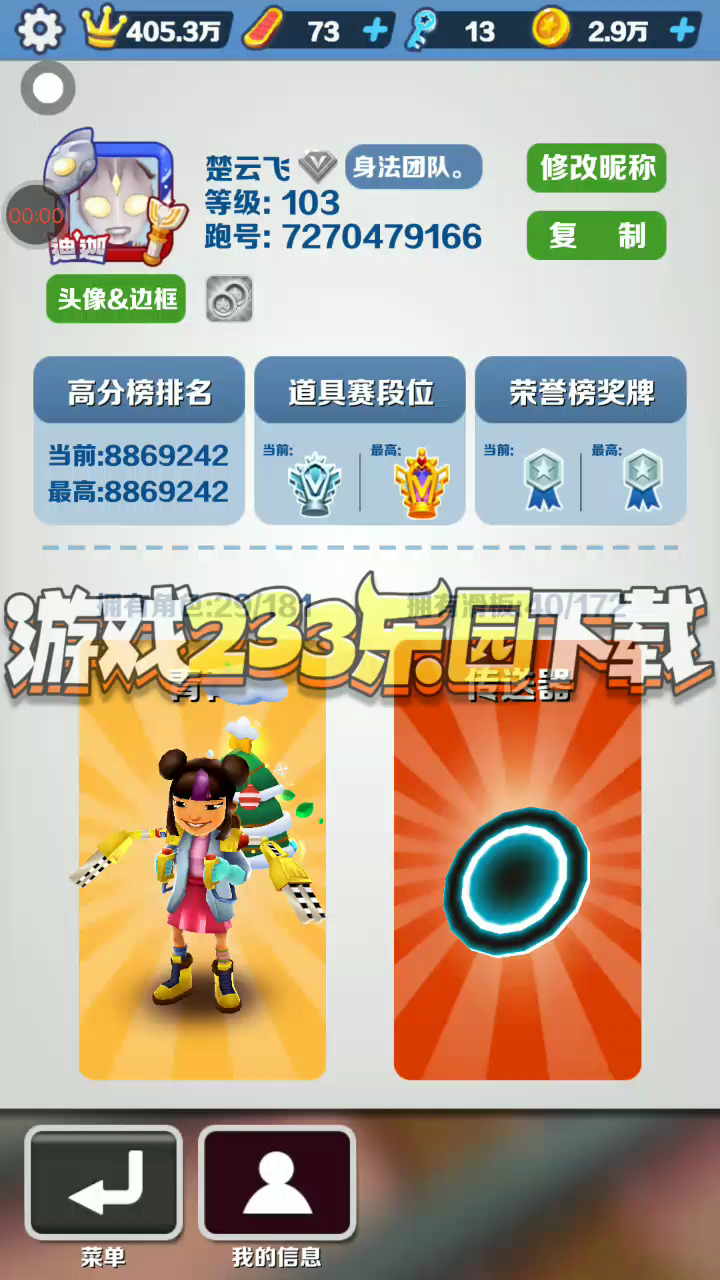Open the 高分榜排名 ranking card
The height and width of the screenshot is (1280, 720).
(x=139, y=440)
